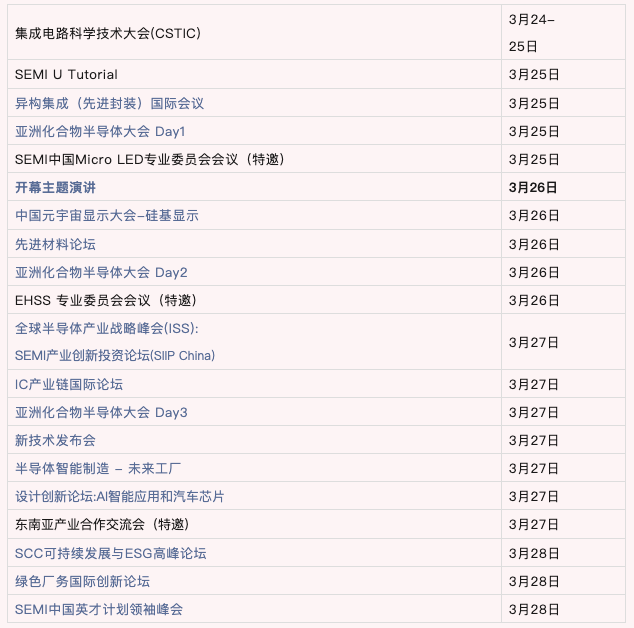Open 中国元宇宙显示大会-硅基显示 link
The image size is (634, 628).
pyautogui.click(x=107, y=216)
